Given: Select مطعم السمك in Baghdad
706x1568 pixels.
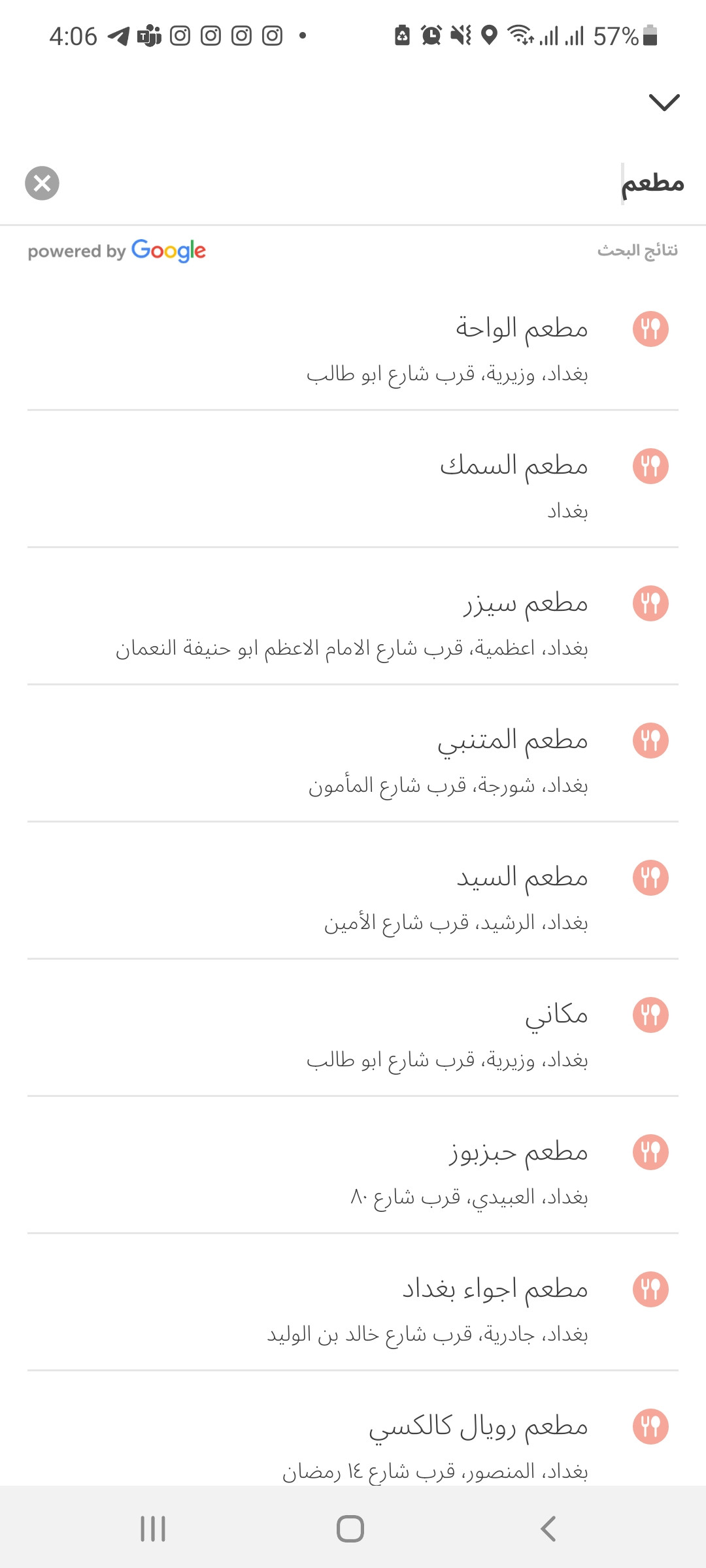Looking at the screenshot, I should point(353,486).
